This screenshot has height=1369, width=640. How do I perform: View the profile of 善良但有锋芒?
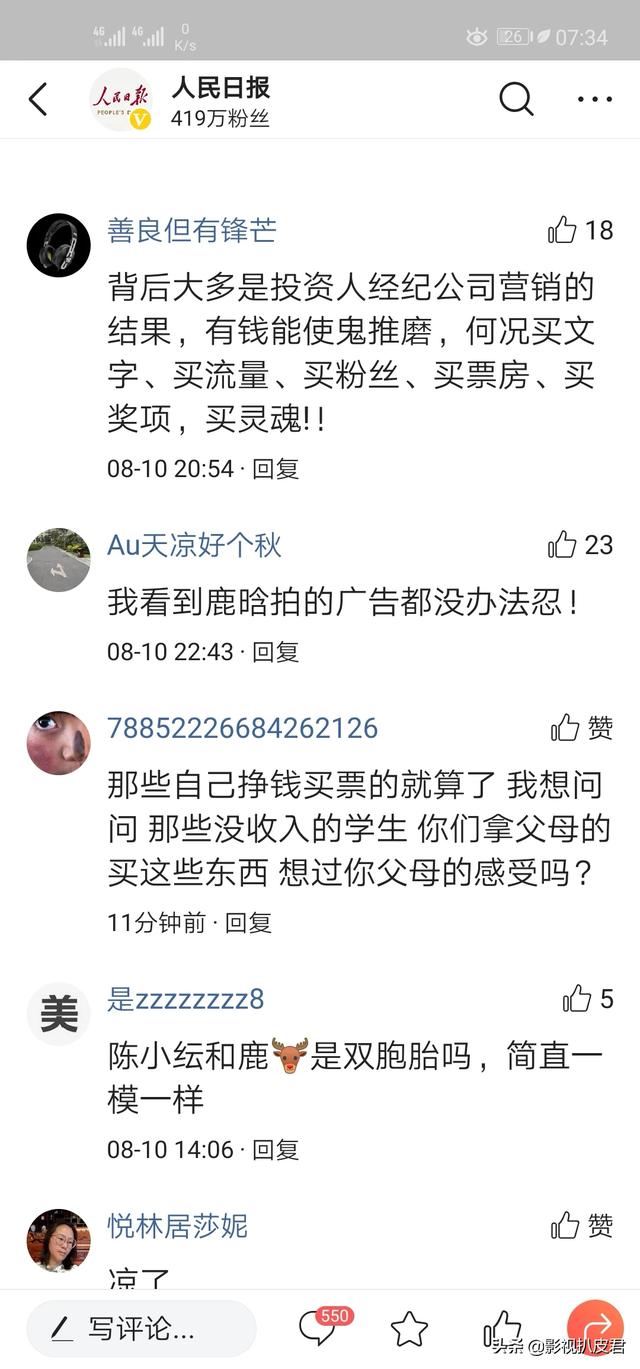(x=58, y=245)
